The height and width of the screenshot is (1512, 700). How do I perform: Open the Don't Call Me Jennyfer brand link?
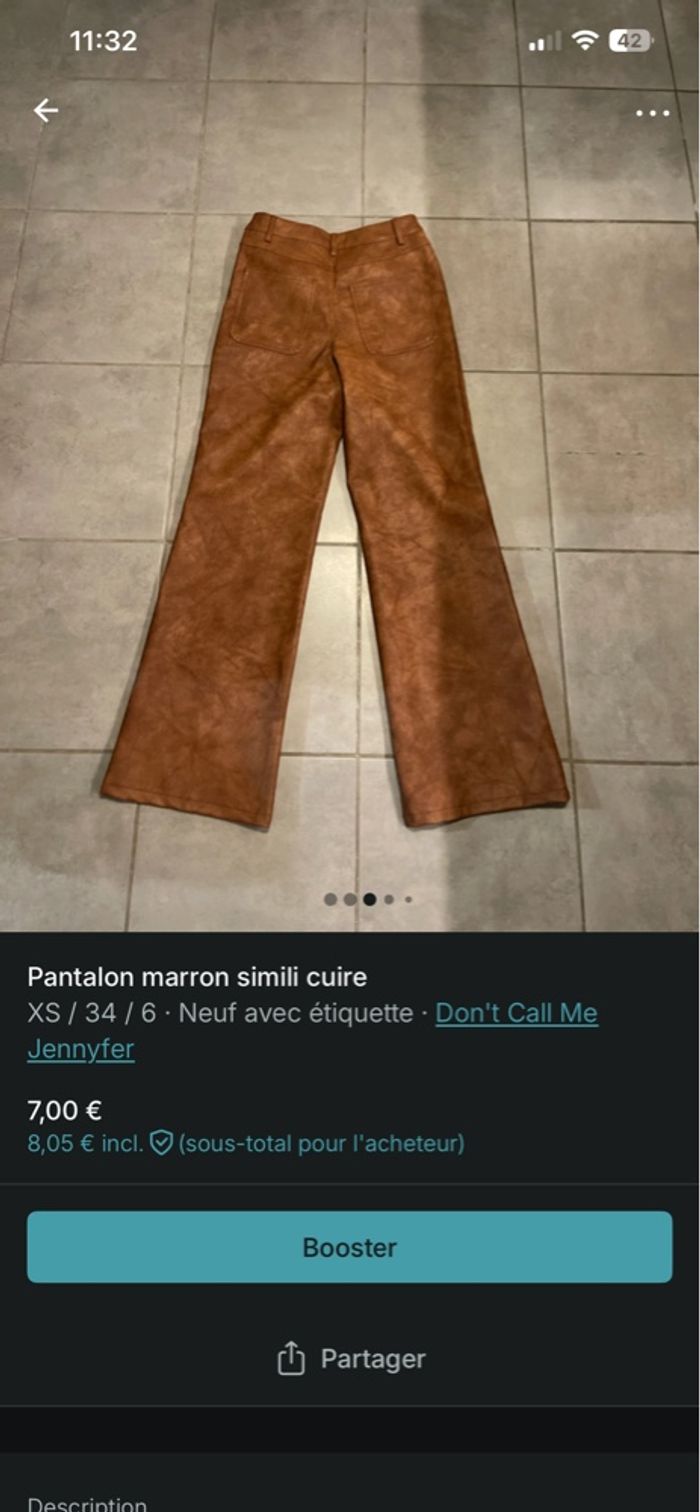coord(516,1013)
